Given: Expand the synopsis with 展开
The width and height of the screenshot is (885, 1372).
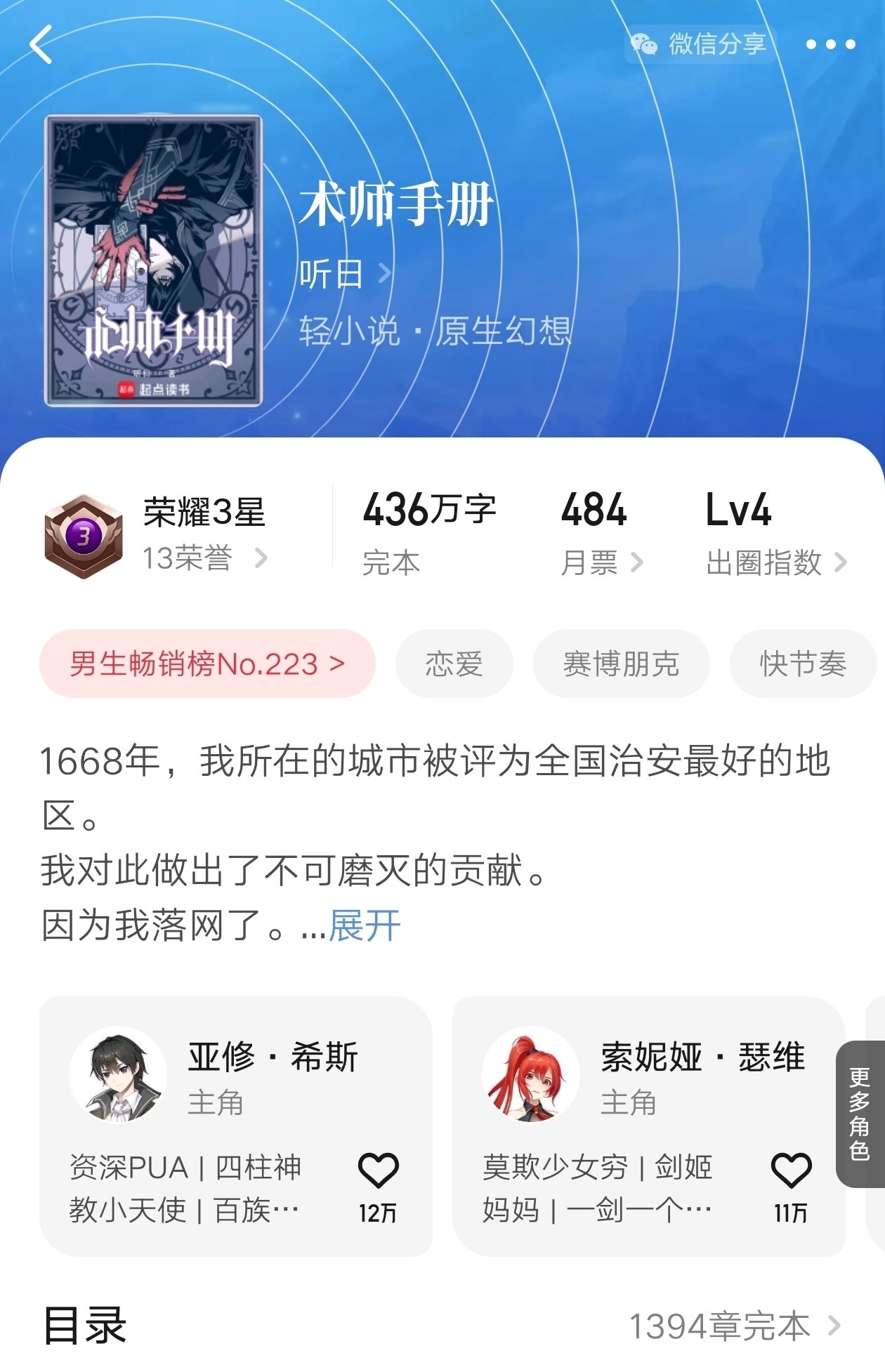Looking at the screenshot, I should pyautogui.click(x=364, y=925).
